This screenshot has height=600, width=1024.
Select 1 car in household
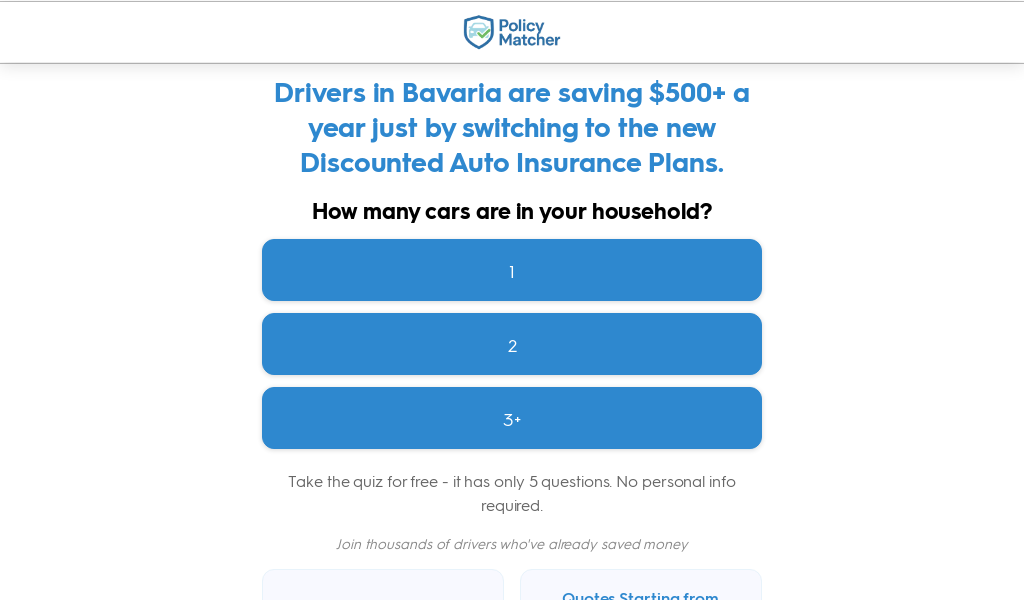click(512, 270)
